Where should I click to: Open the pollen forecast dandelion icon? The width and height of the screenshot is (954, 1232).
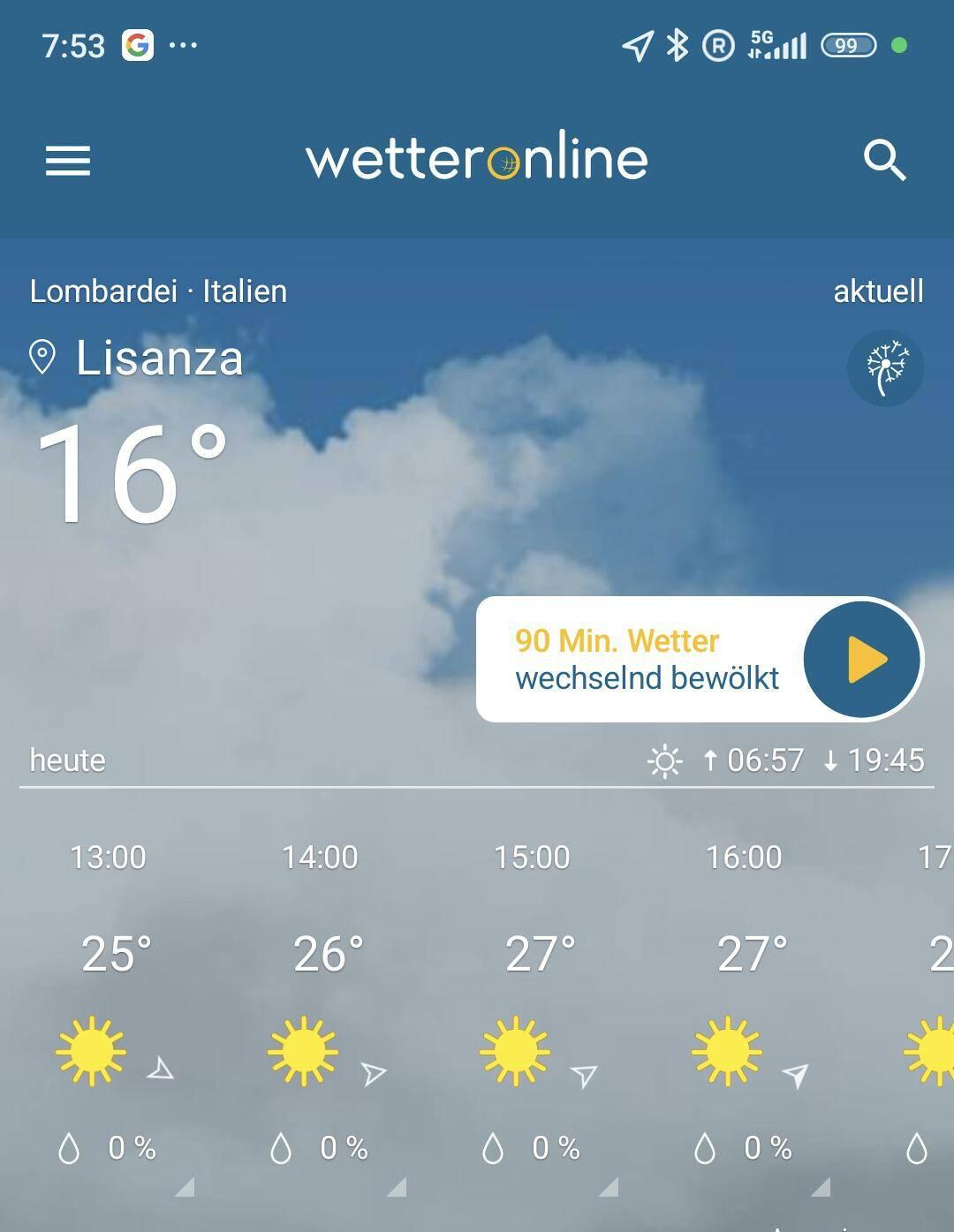(x=885, y=367)
